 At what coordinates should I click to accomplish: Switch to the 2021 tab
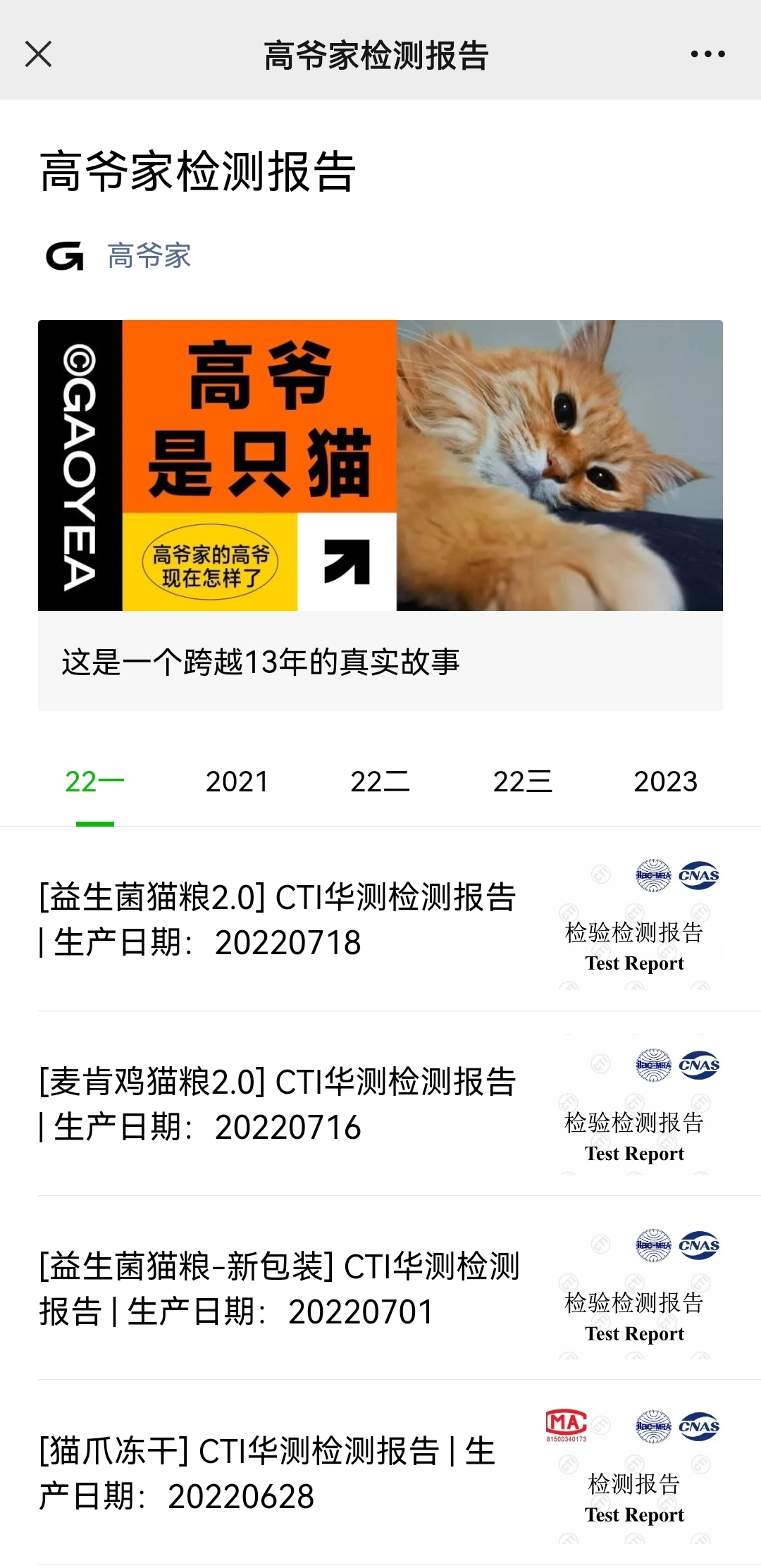click(x=237, y=782)
